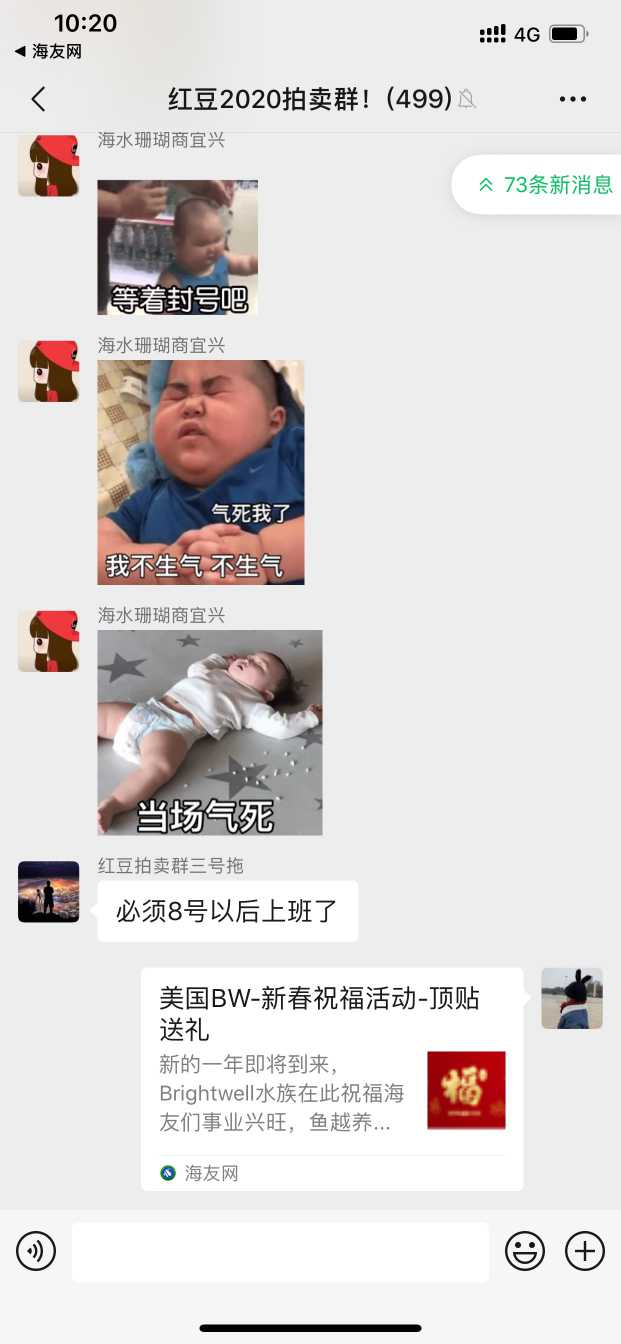Image resolution: width=621 pixels, height=1344 pixels.
Task: Focus the message text field
Action: tap(280, 1251)
